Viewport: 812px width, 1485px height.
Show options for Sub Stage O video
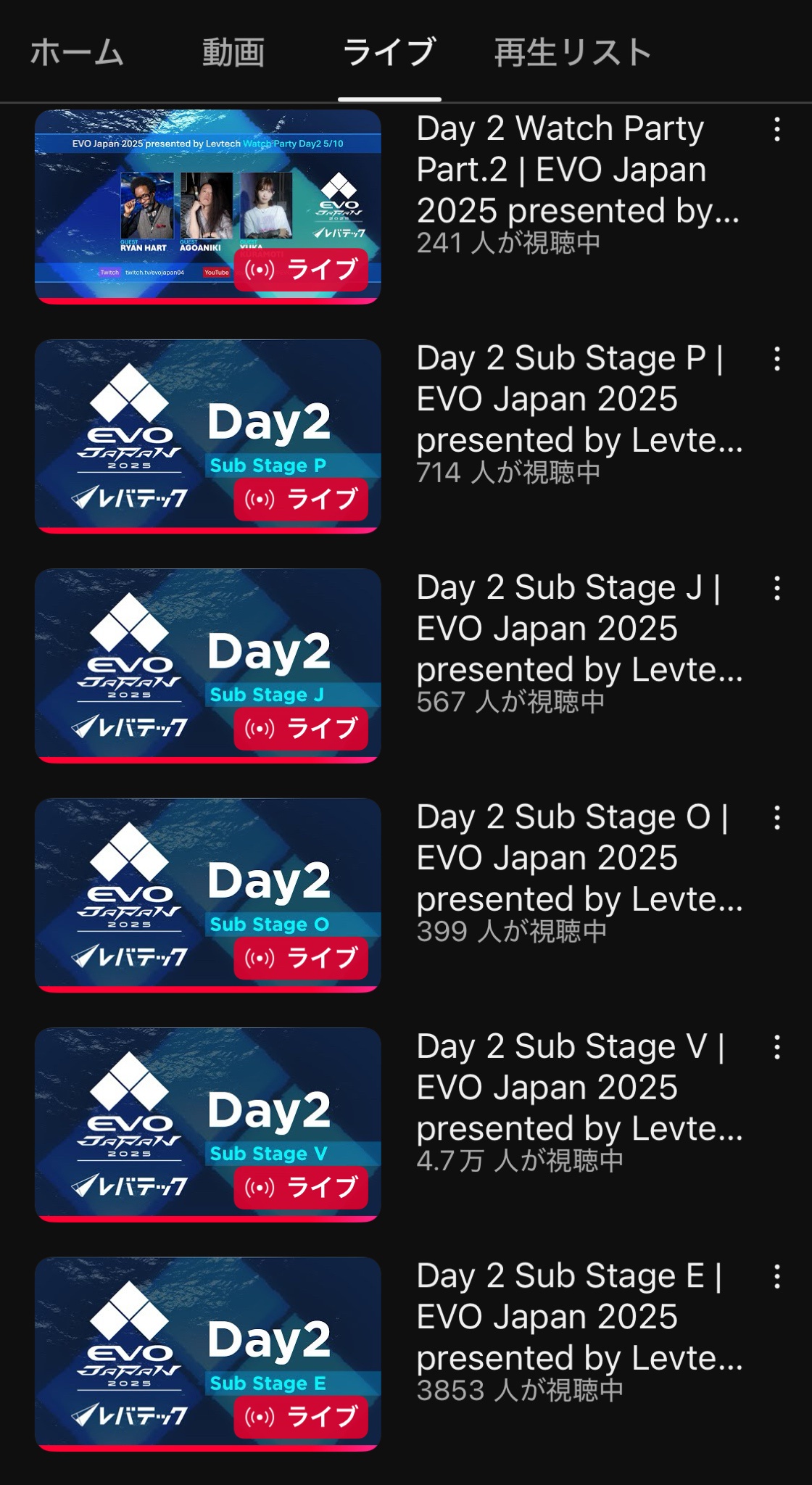tap(777, 818)
